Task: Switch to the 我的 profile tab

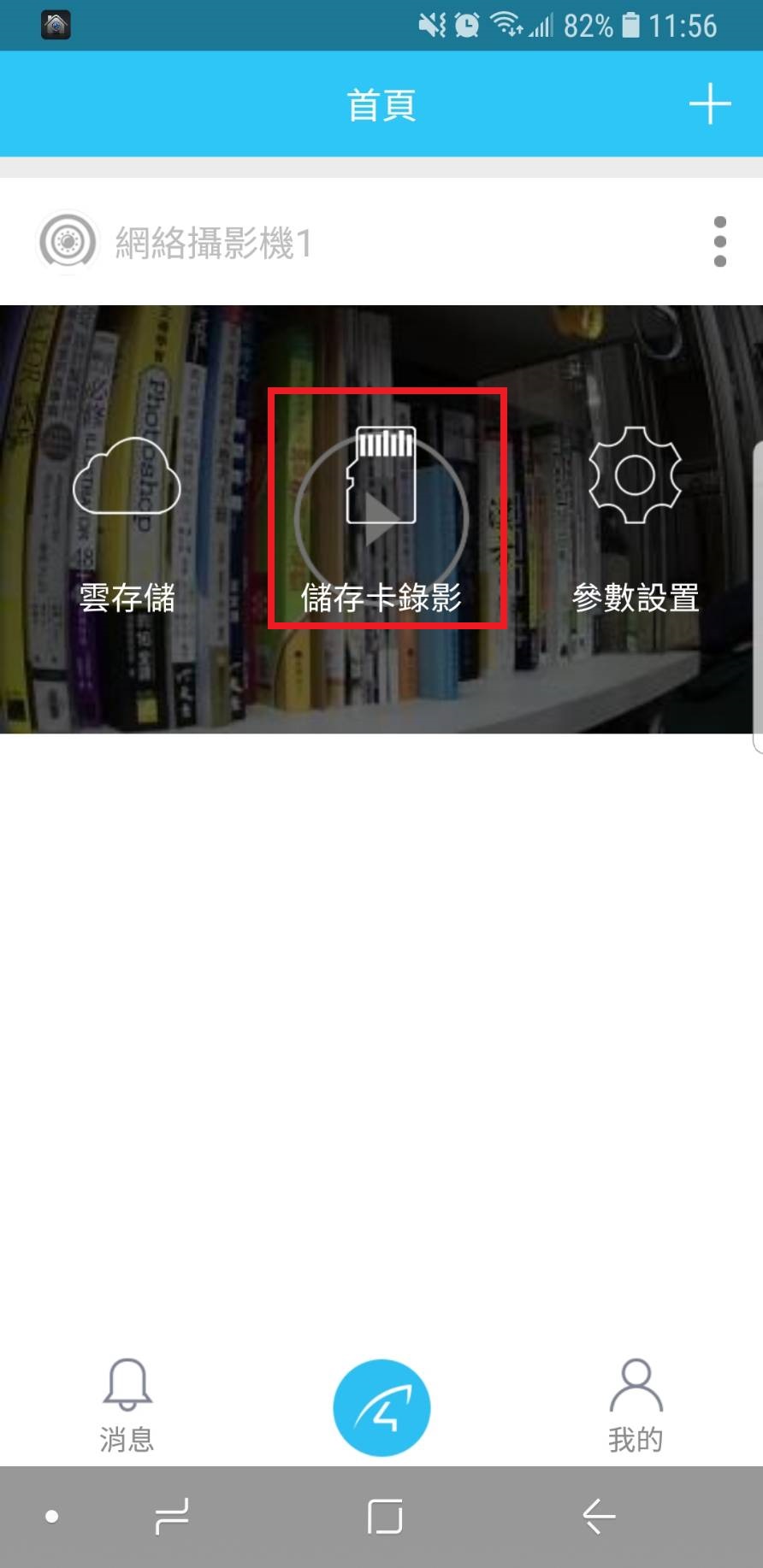Action: point(636,1406)
